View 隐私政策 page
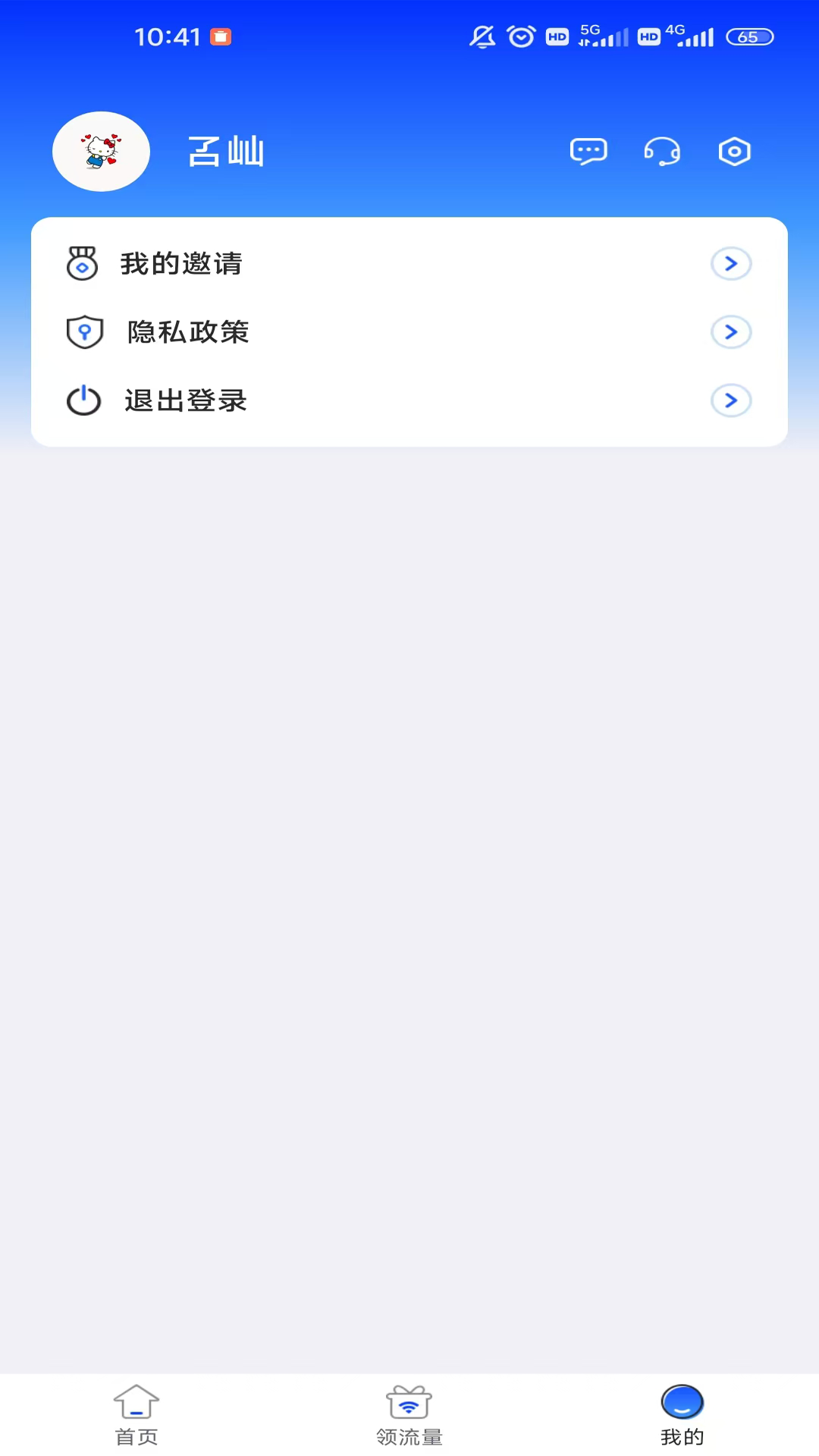Viewport: 819px width, 1456px height. 409,332
